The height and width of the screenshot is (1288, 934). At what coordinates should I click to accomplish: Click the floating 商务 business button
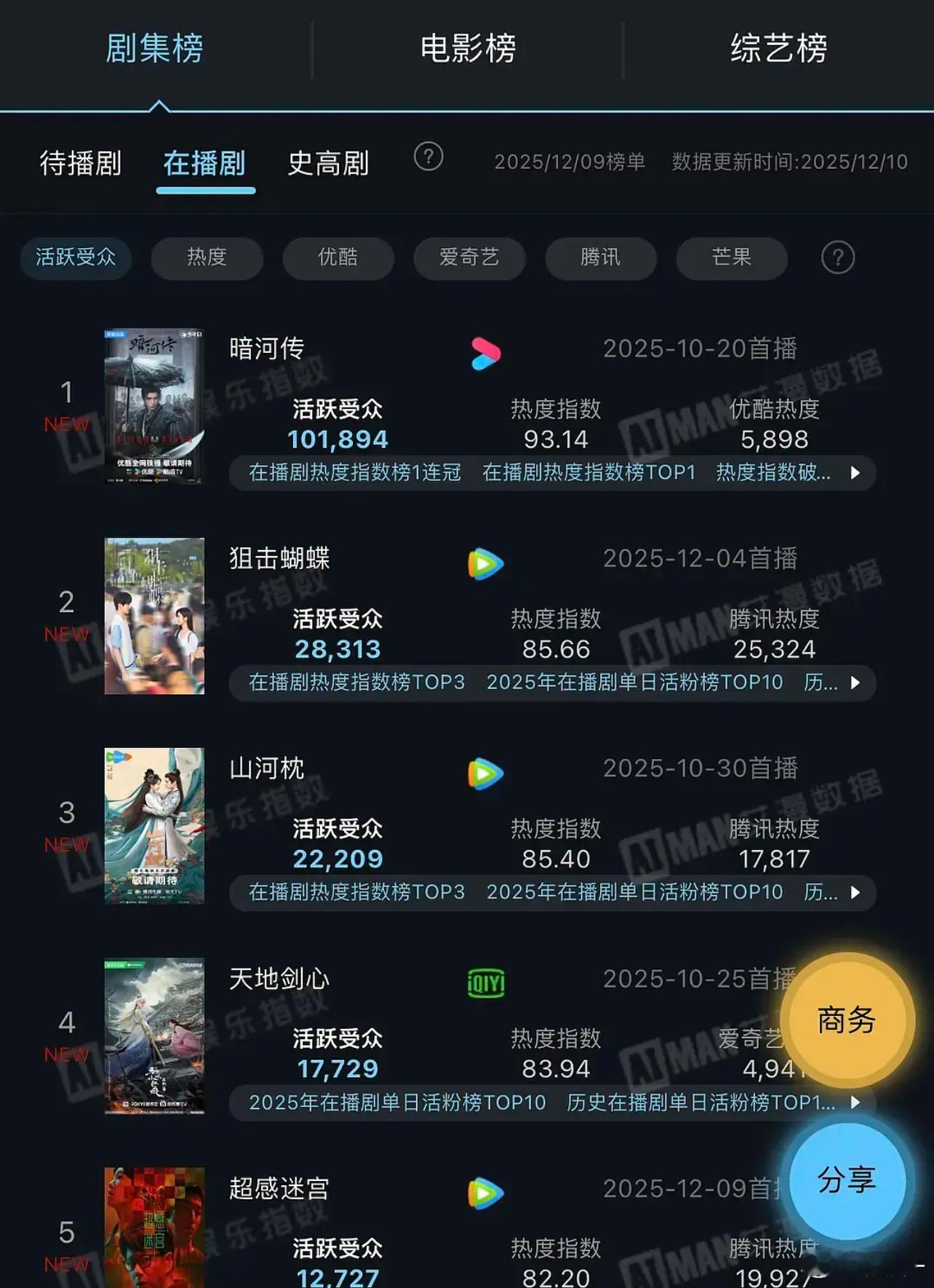(x=849, y=1021)
